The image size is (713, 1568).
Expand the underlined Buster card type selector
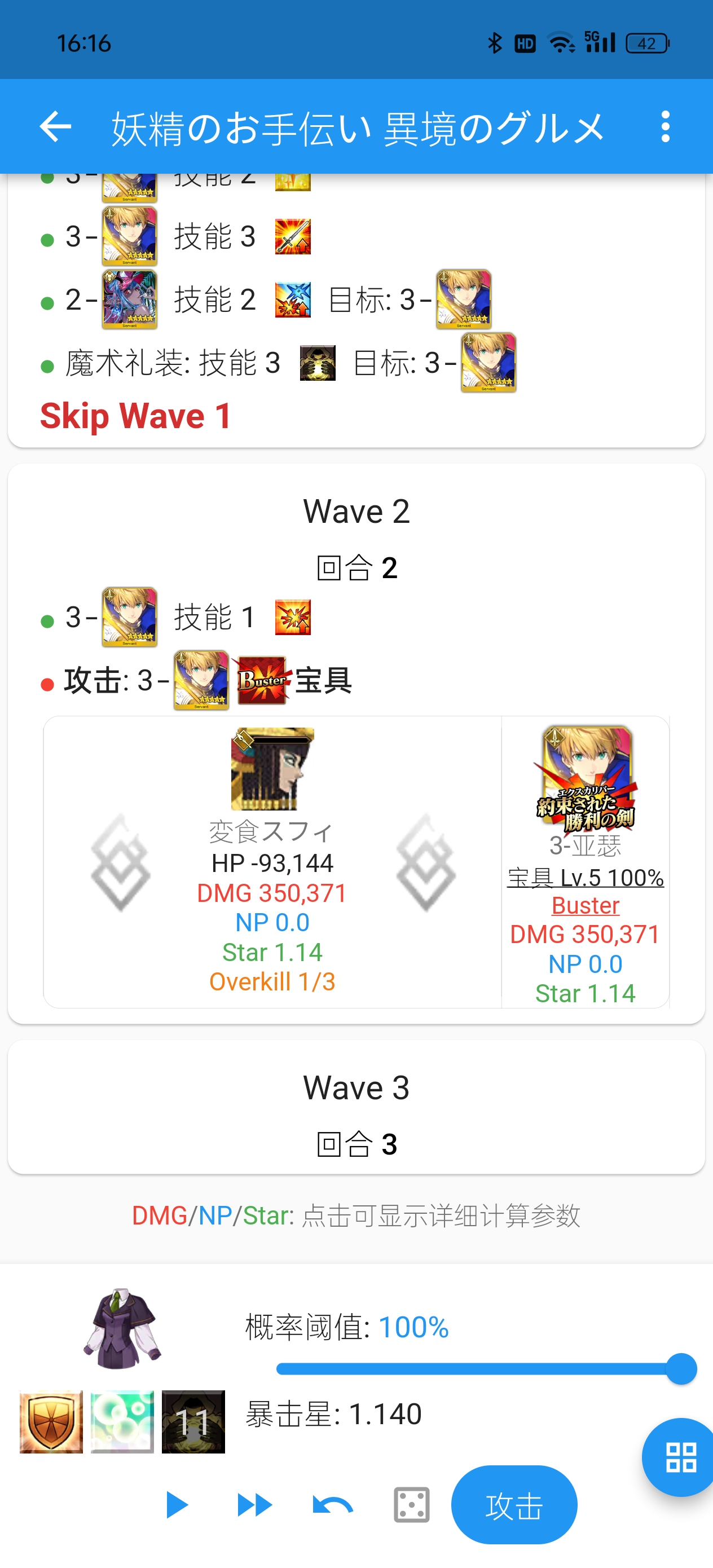coord(584,906)
